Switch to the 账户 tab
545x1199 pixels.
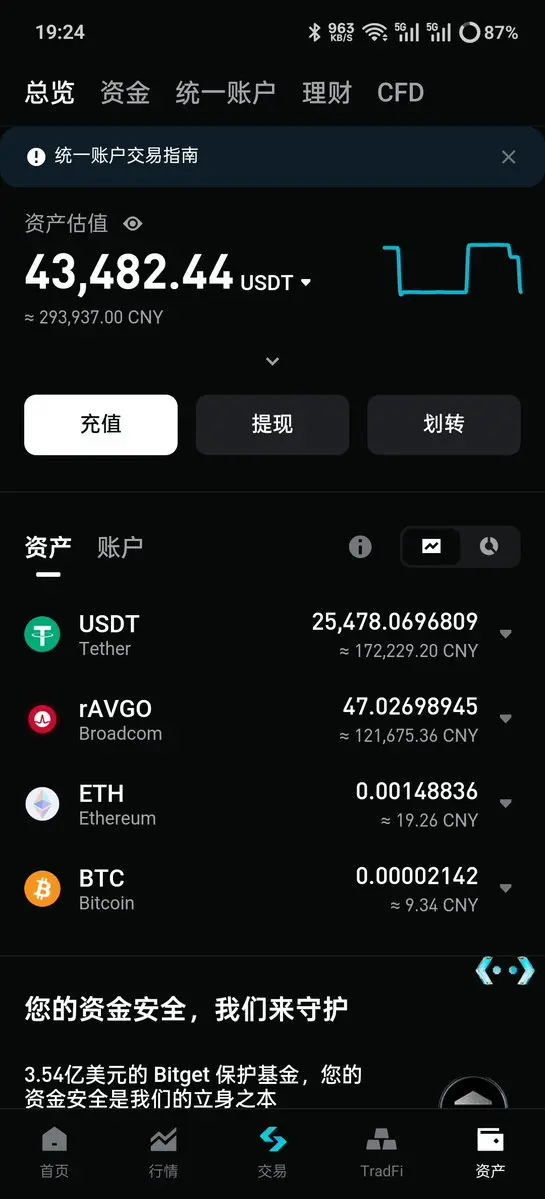[120, 547]
